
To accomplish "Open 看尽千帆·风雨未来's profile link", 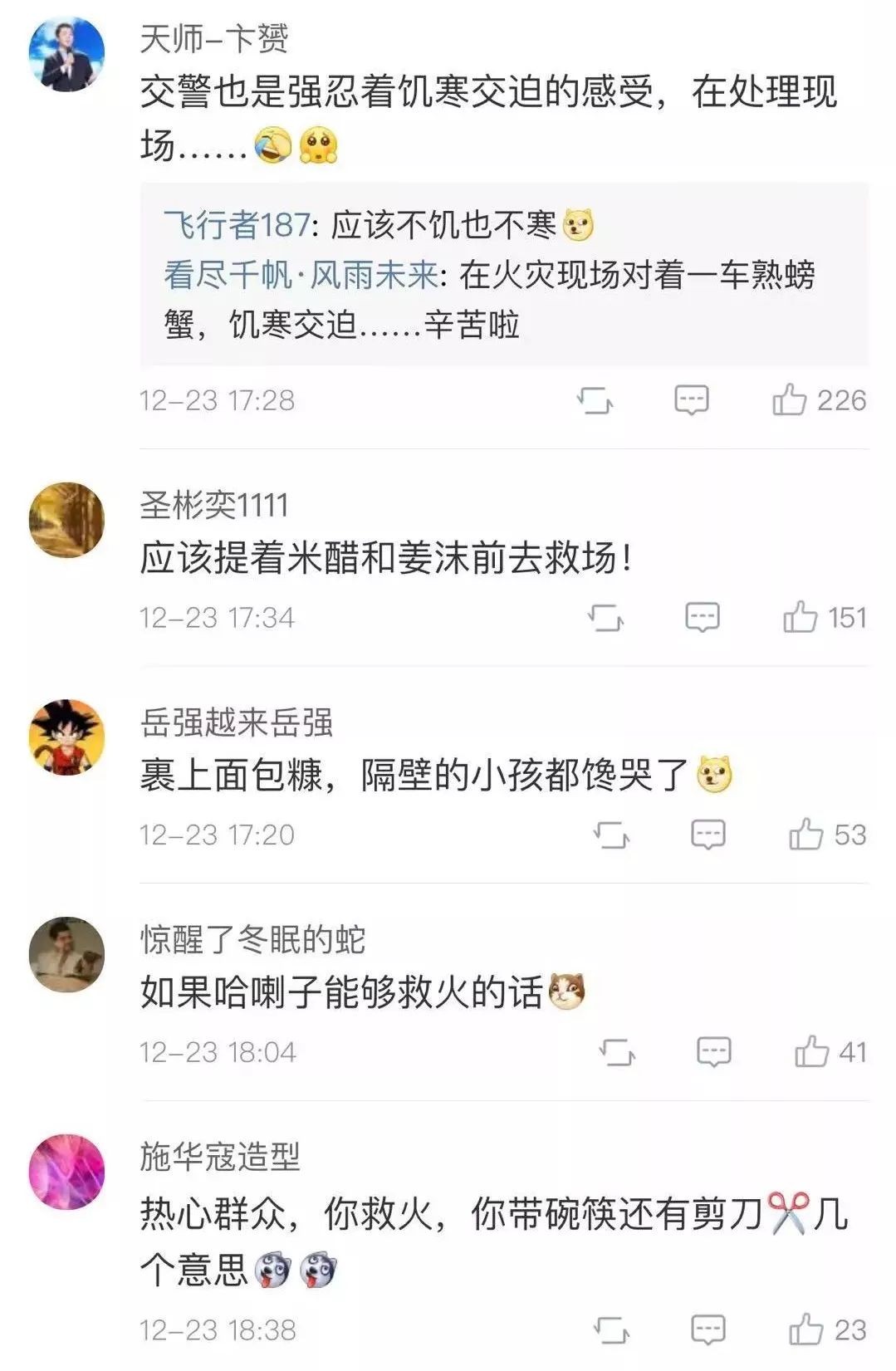I will point(301,275).
